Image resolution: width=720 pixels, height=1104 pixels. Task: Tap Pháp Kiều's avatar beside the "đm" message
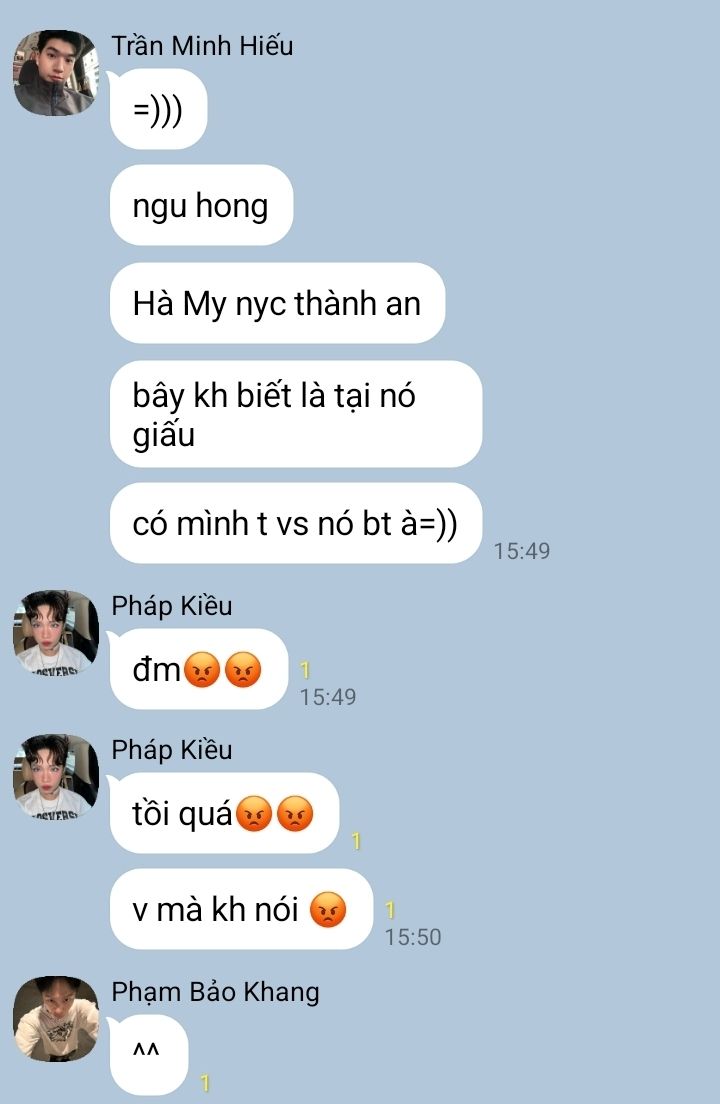click(56, 632)
